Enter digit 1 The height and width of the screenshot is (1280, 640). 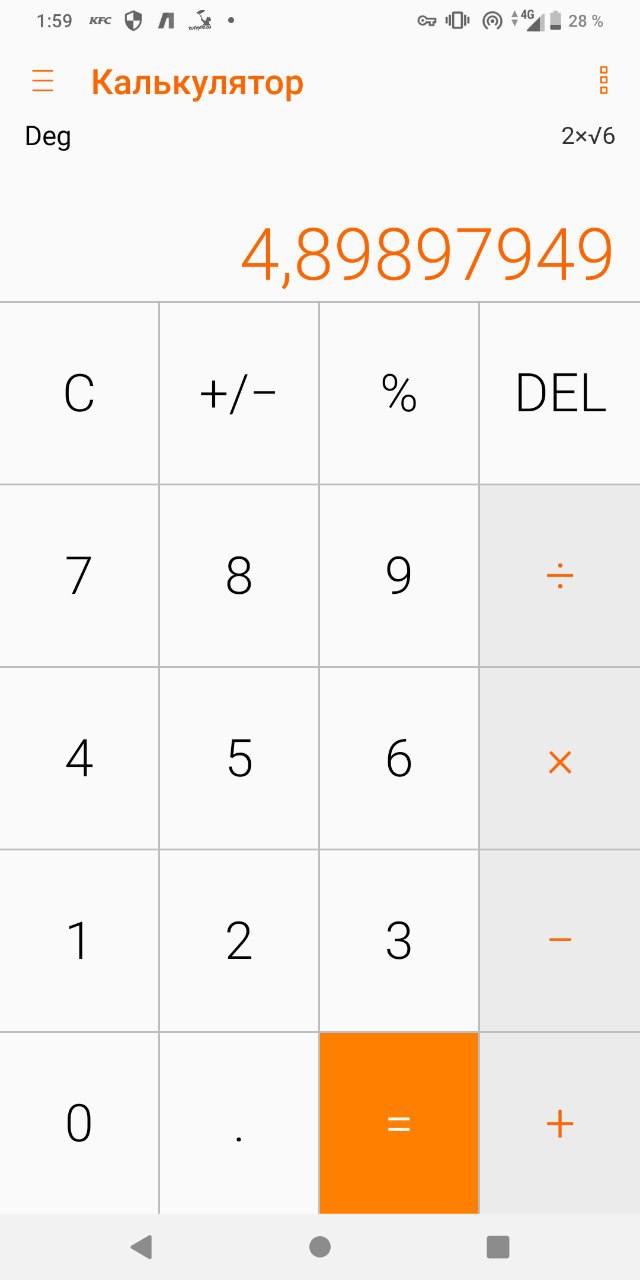point(79,941)
